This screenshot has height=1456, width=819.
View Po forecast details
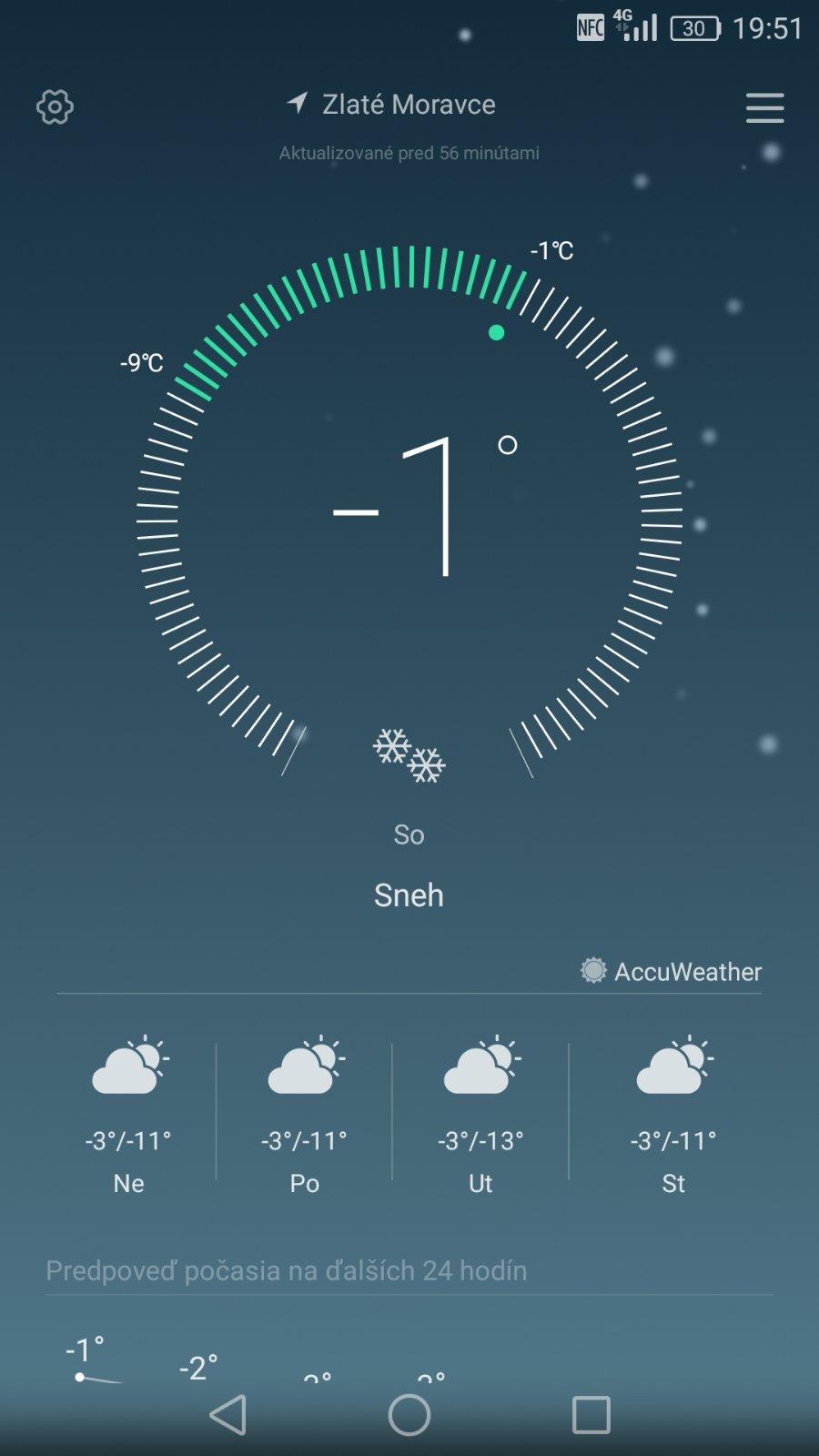305,1112
